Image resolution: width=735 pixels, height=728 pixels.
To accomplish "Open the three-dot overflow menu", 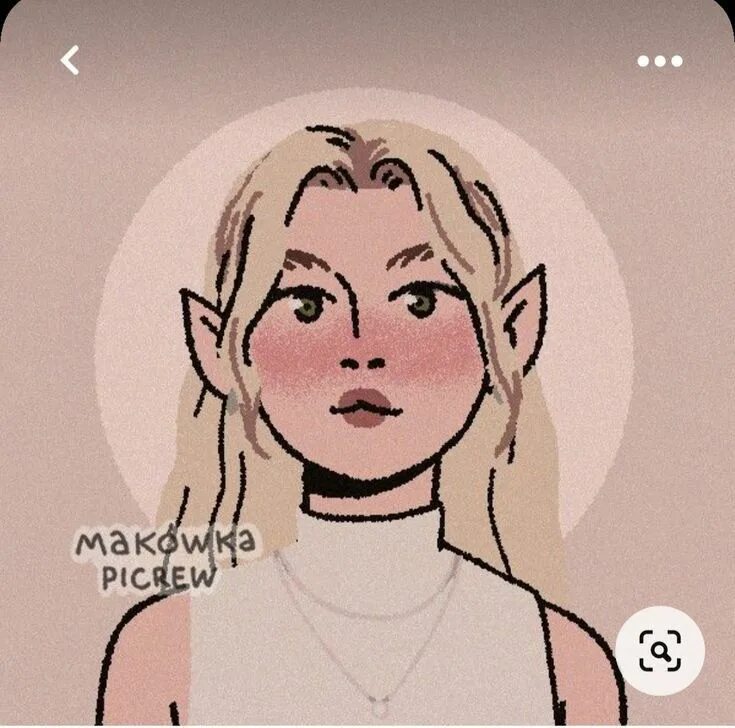I will 660,61.
